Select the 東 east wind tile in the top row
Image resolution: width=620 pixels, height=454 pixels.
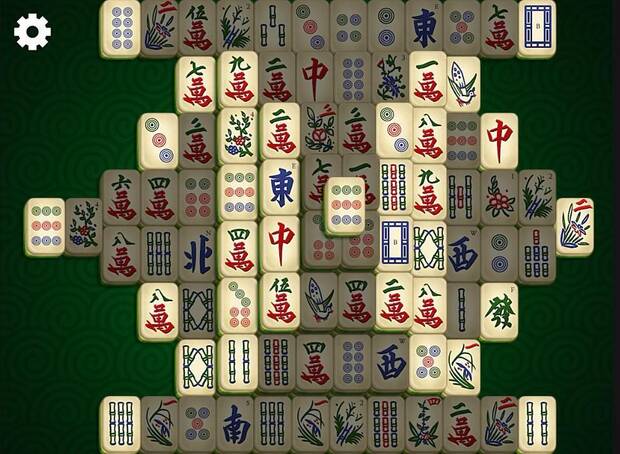click(424, 28)
